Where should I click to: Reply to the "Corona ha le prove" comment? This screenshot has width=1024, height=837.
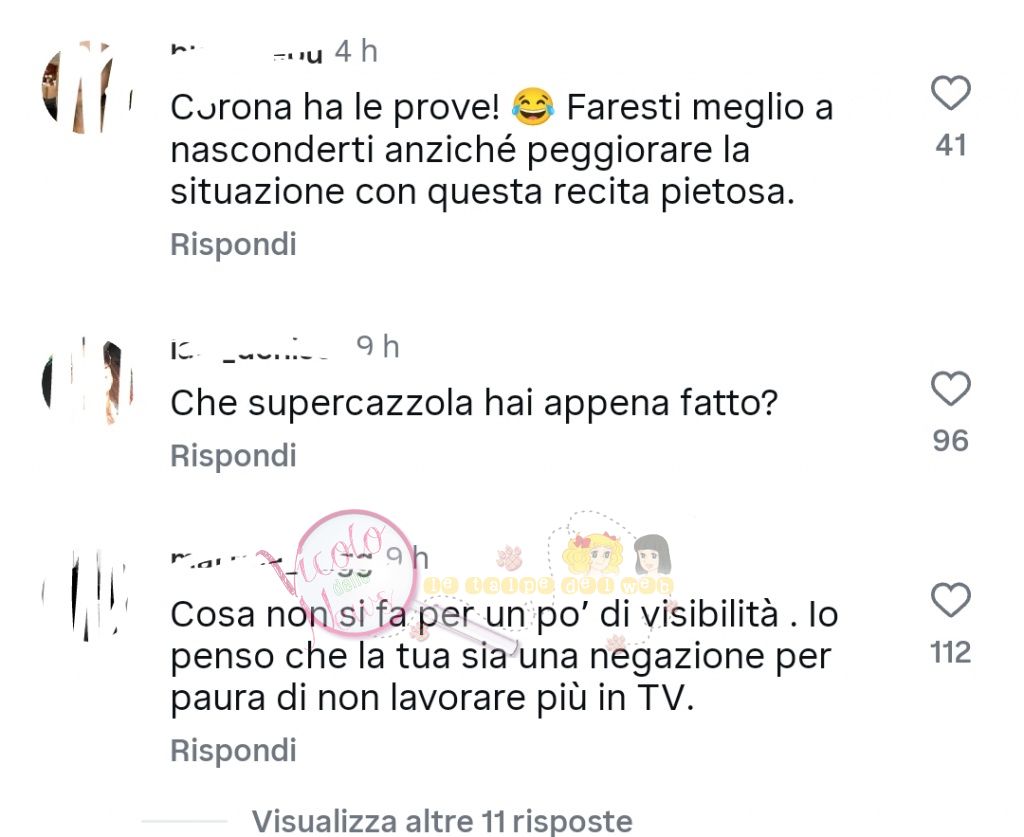pos(233,244)
